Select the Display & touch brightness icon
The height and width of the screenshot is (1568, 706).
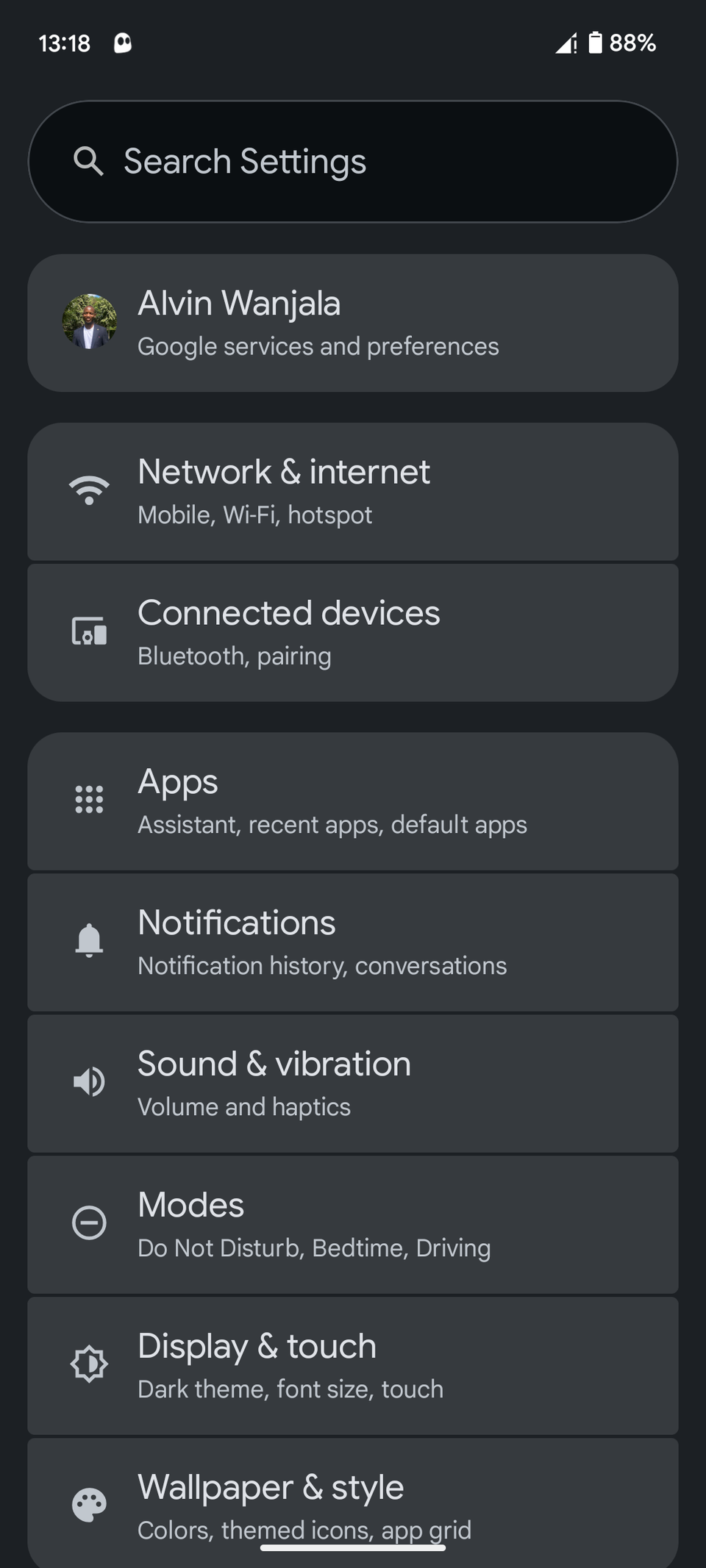[88, 1364]
